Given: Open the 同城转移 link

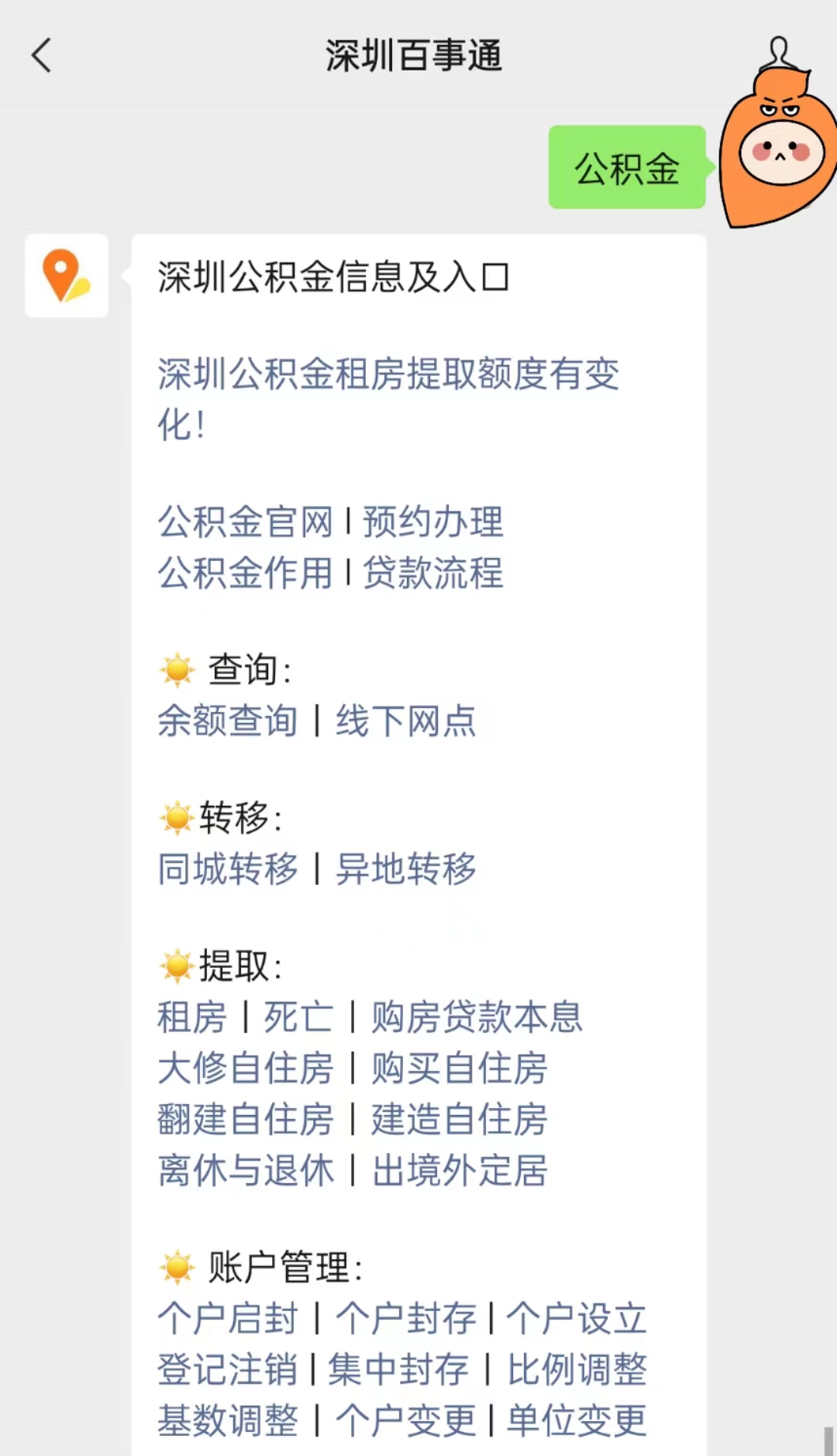Looking at the screenshot, I should click(228, 869).
